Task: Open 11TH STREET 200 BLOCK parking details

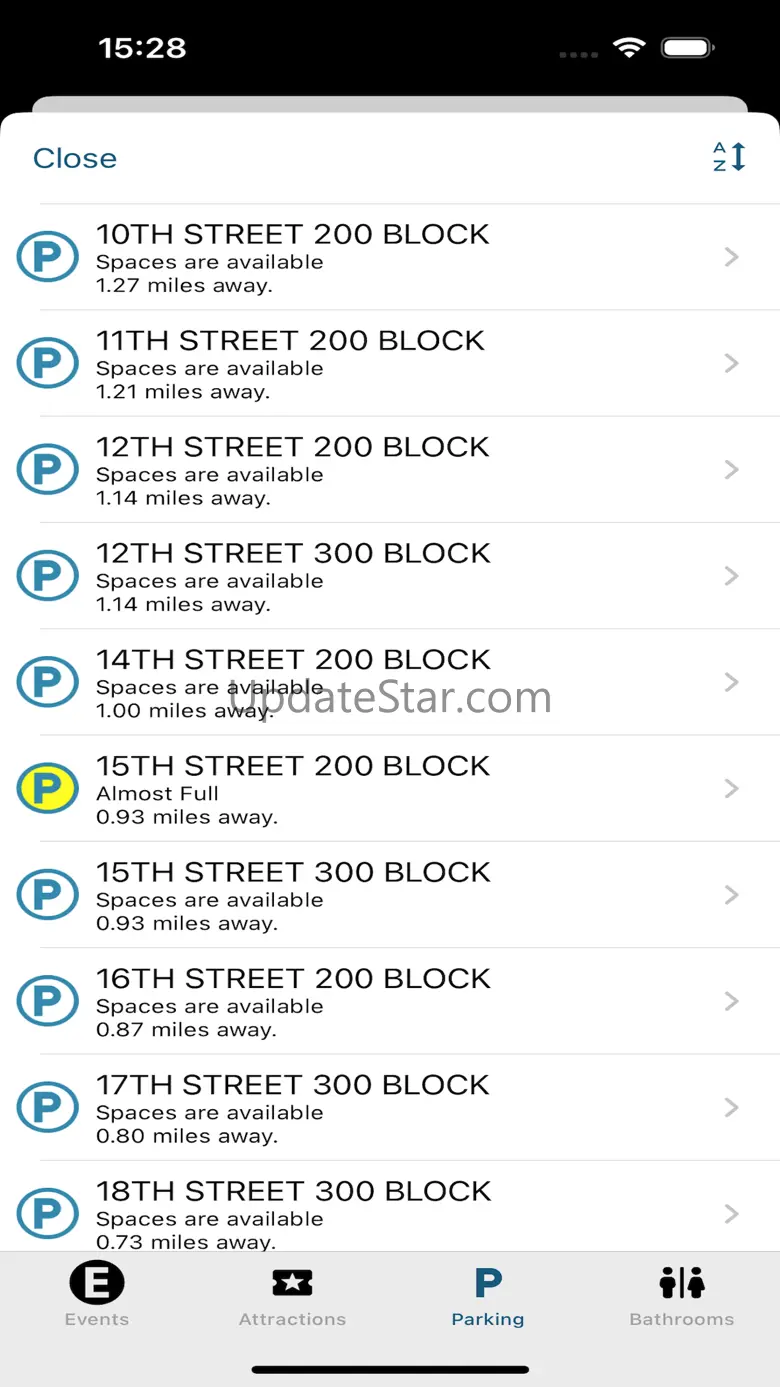Action: click(x=390, y=364)
